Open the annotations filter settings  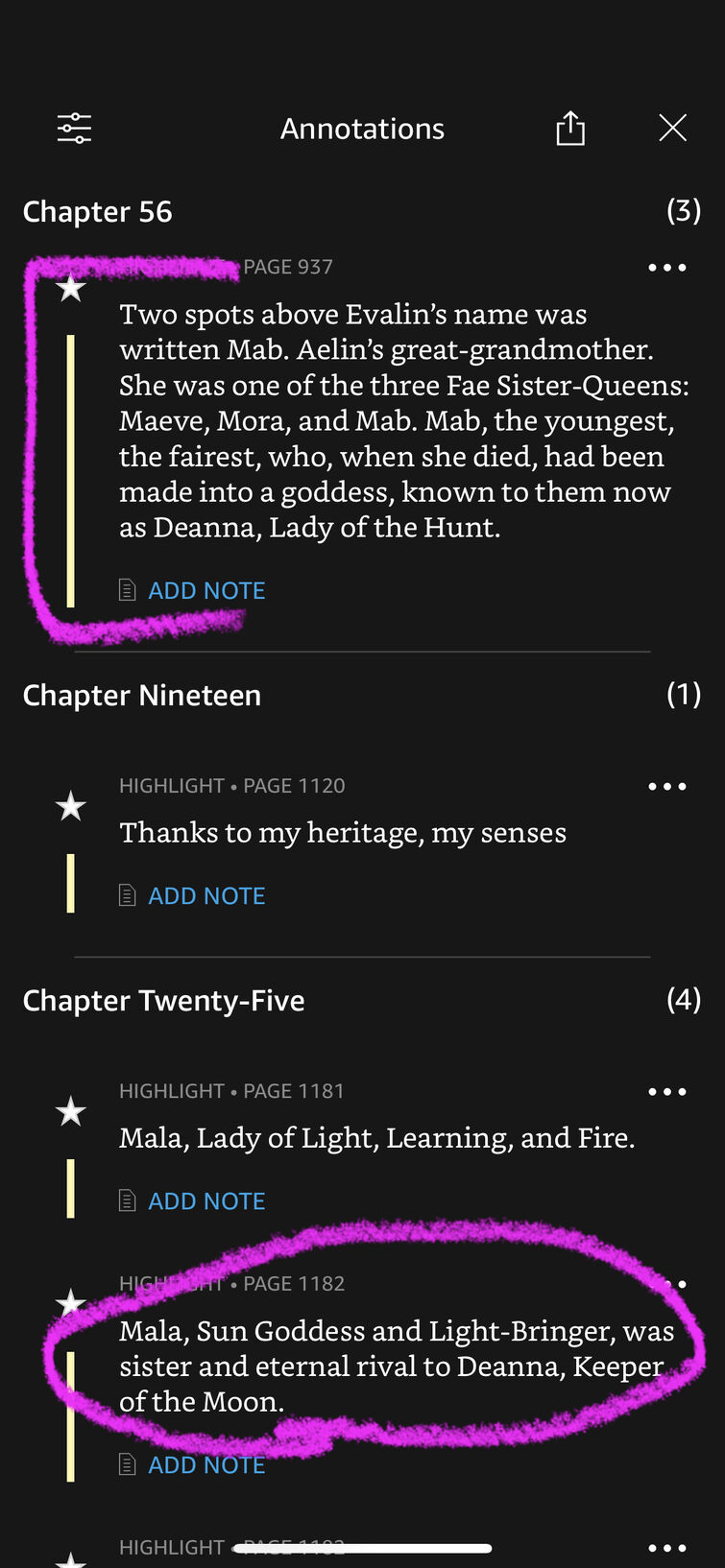click(x=74, y=128)
